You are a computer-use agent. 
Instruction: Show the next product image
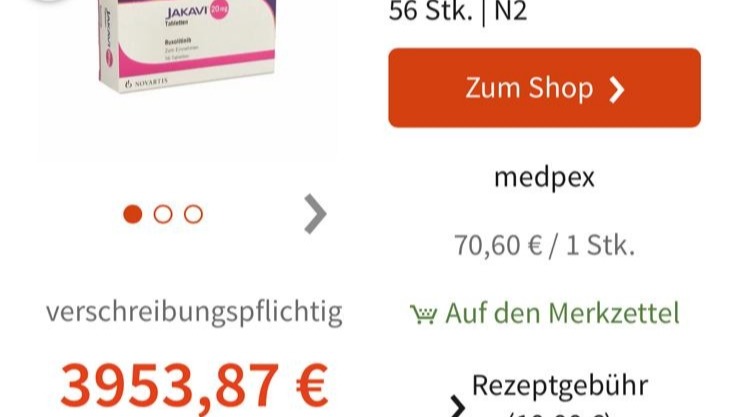click(x=315, y=213)
